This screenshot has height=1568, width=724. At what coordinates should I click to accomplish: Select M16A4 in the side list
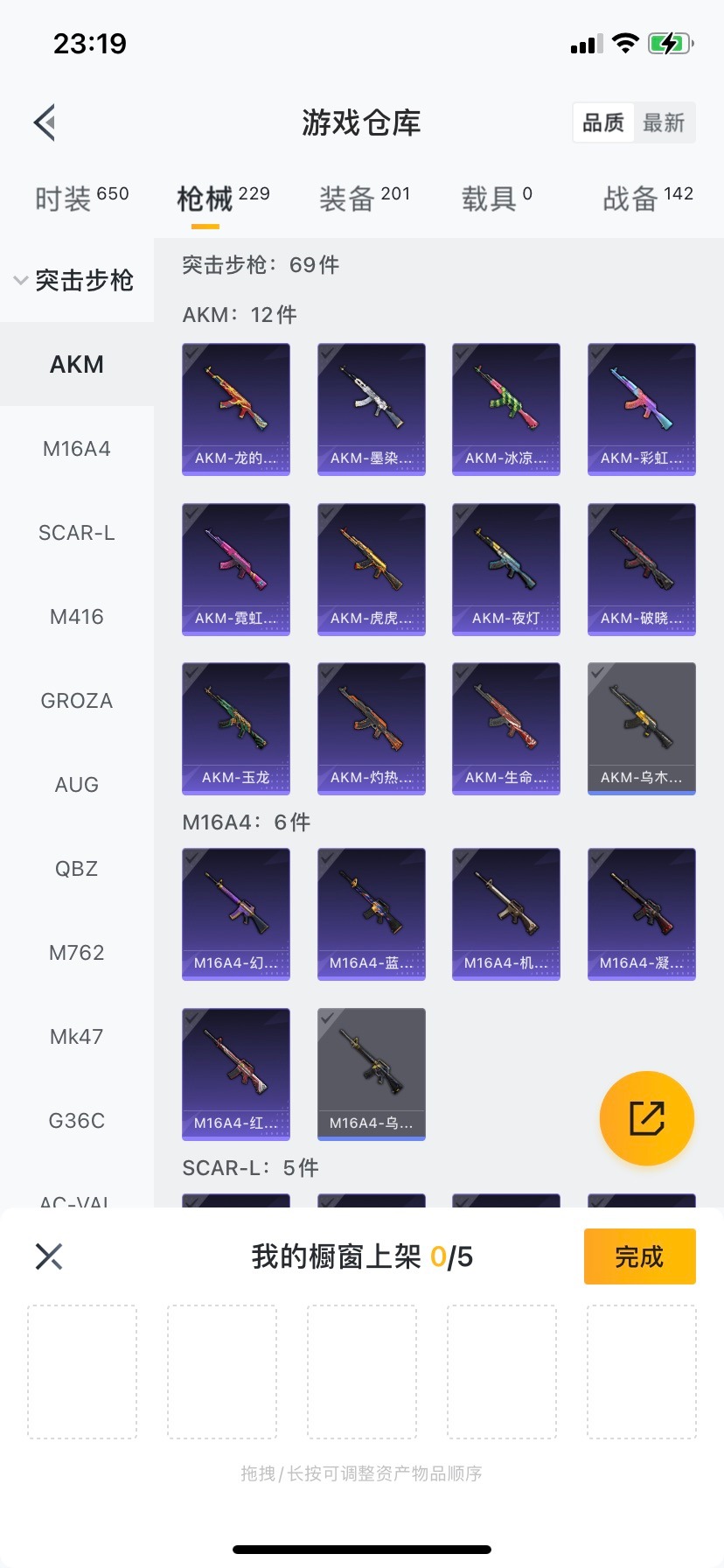pyautogui.click(x=77, y=449)
